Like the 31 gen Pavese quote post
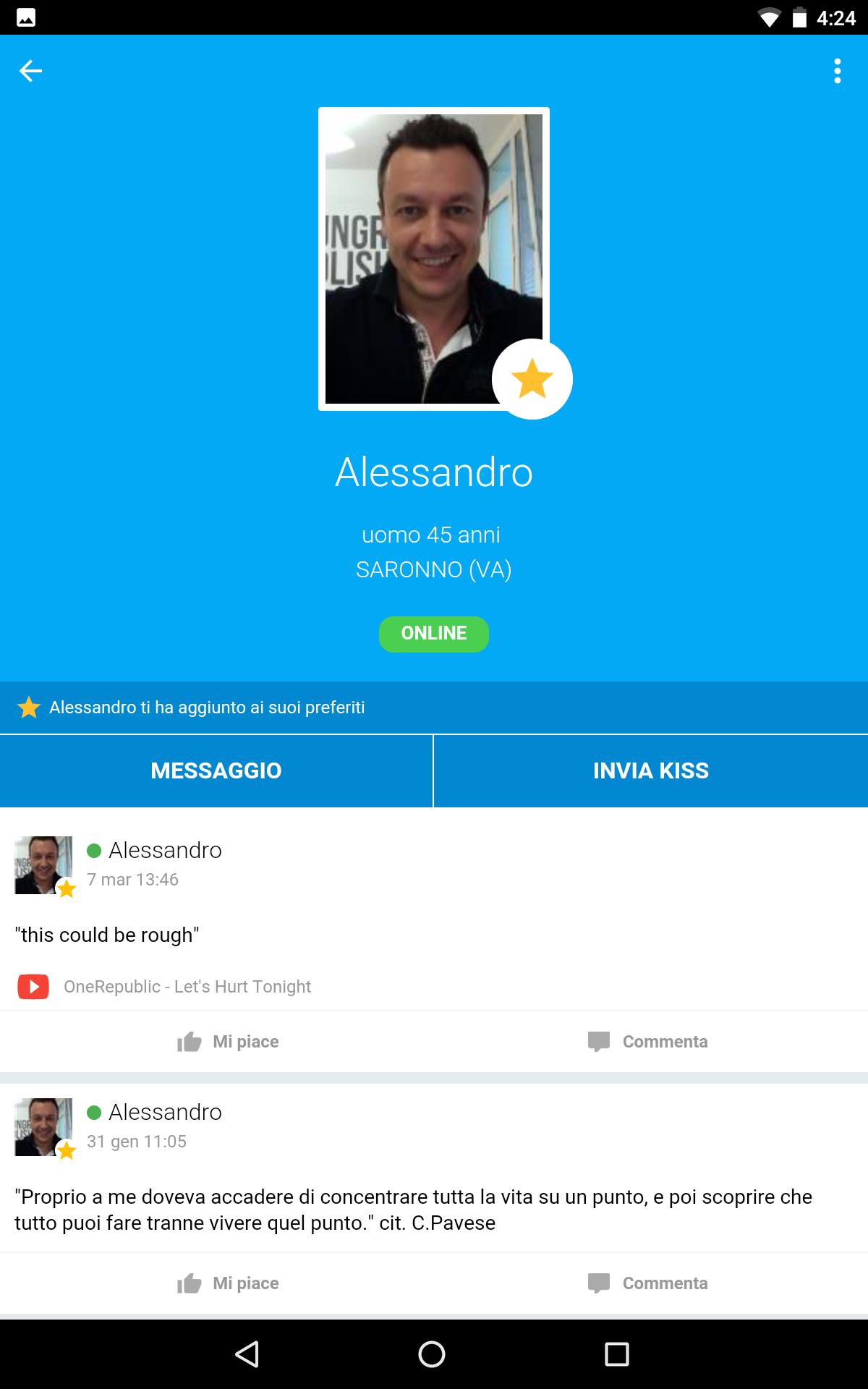This screenshot has height=1389, width=868. point(228,1283)
